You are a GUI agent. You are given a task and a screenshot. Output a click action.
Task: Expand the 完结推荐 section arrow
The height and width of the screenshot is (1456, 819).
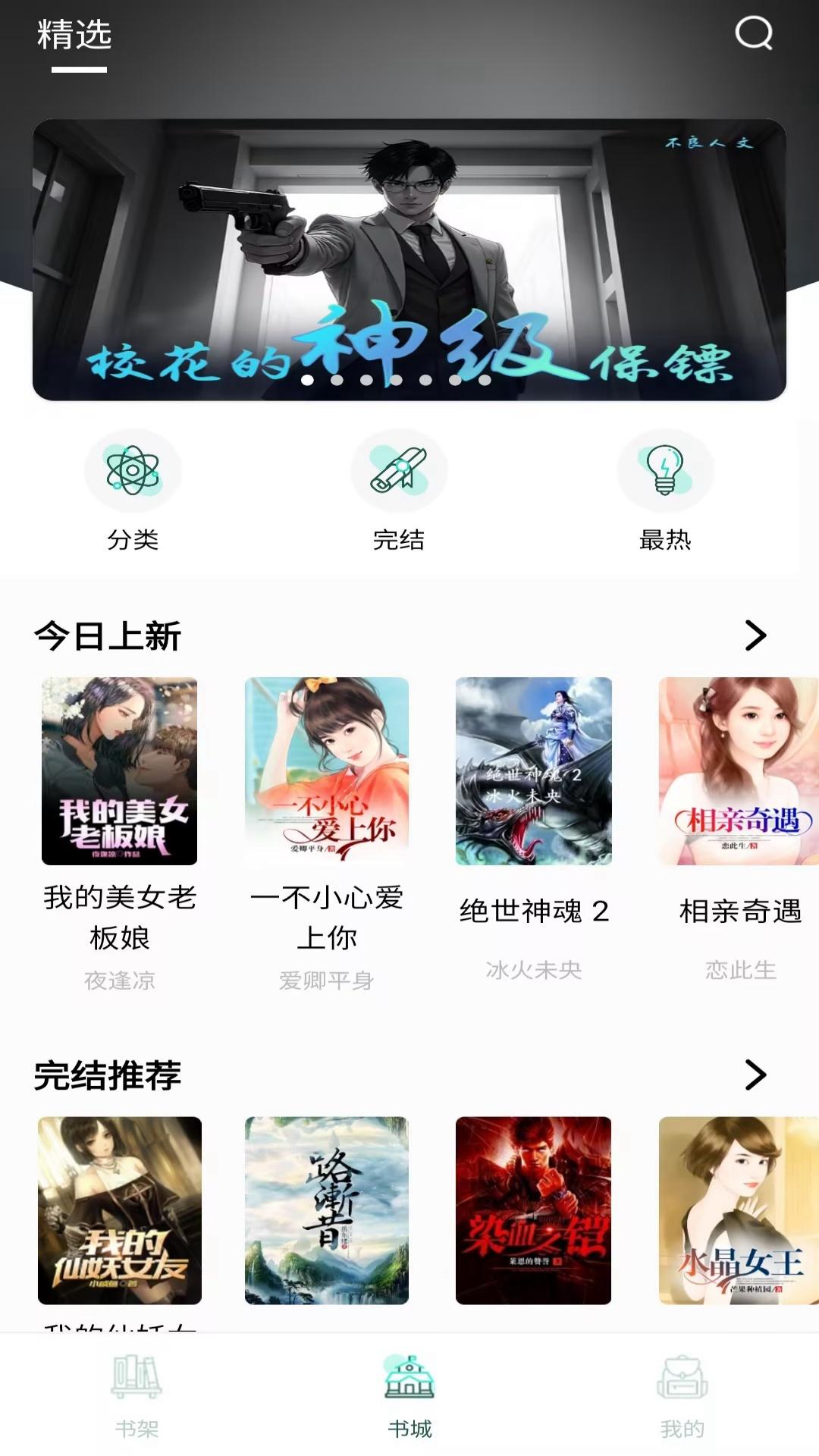(755, 1073)
